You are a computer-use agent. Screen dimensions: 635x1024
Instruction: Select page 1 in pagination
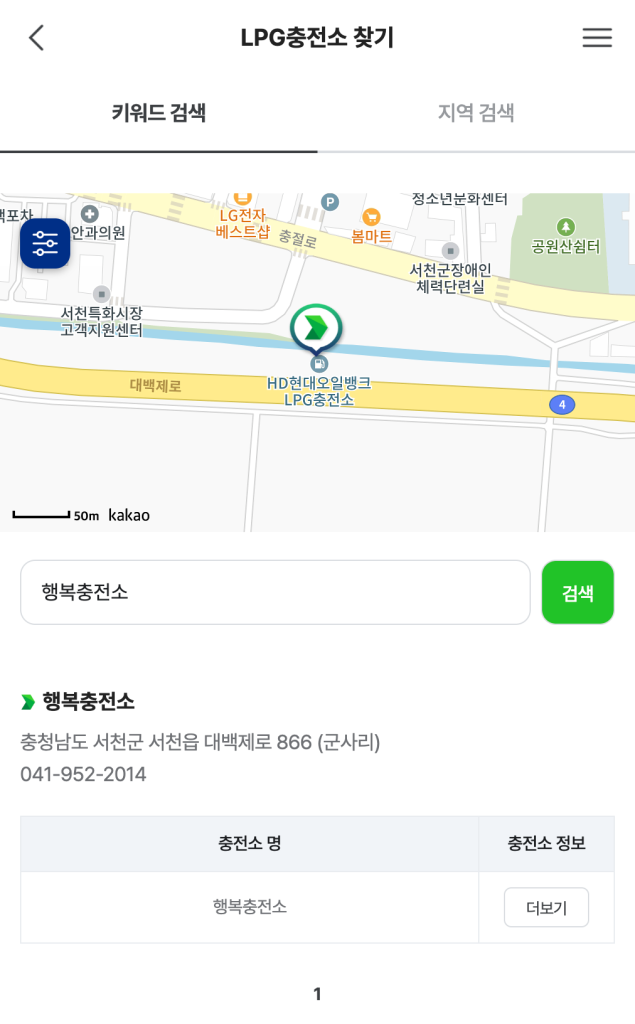317,993
